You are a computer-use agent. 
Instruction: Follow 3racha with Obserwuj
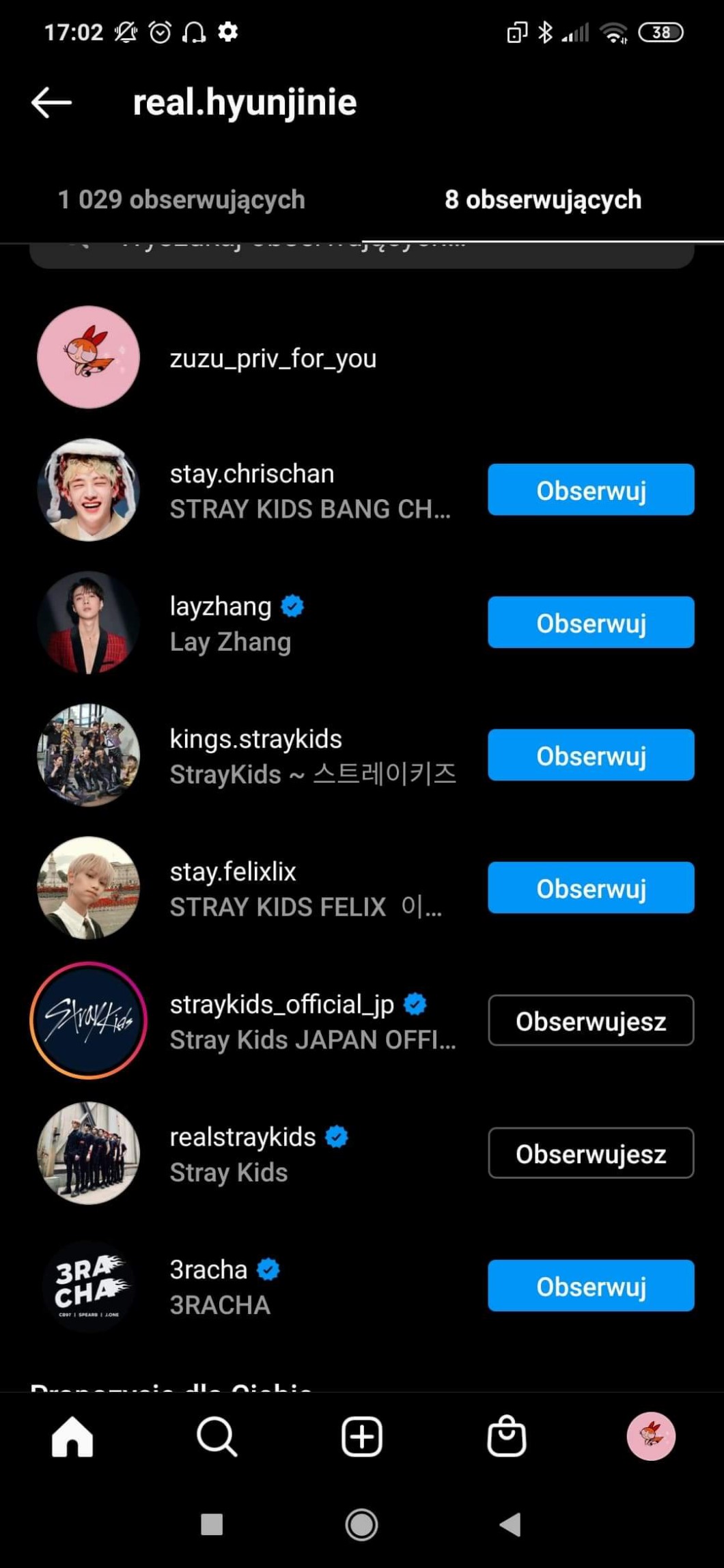(591, 1286)
